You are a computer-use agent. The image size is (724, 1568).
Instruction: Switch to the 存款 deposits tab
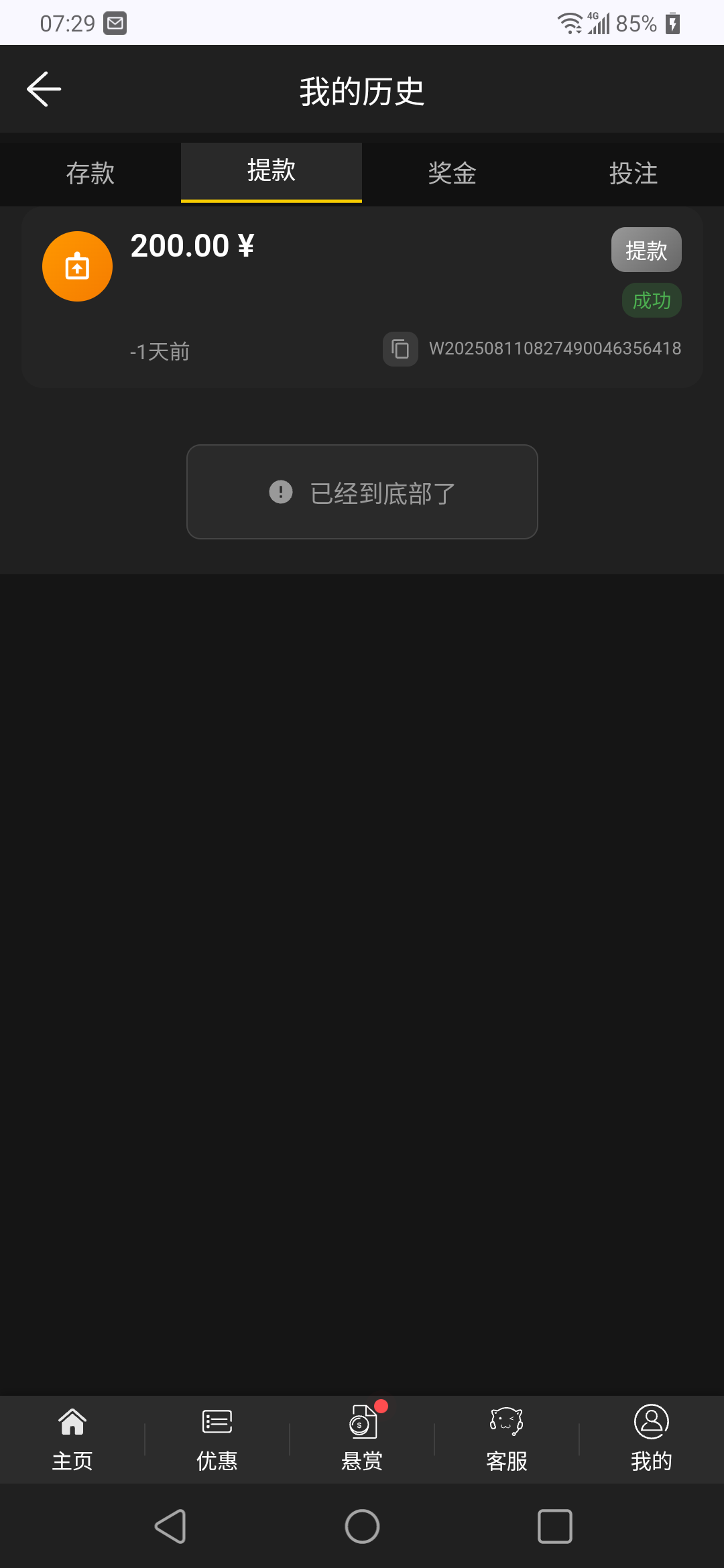click(x=90, y=173)
